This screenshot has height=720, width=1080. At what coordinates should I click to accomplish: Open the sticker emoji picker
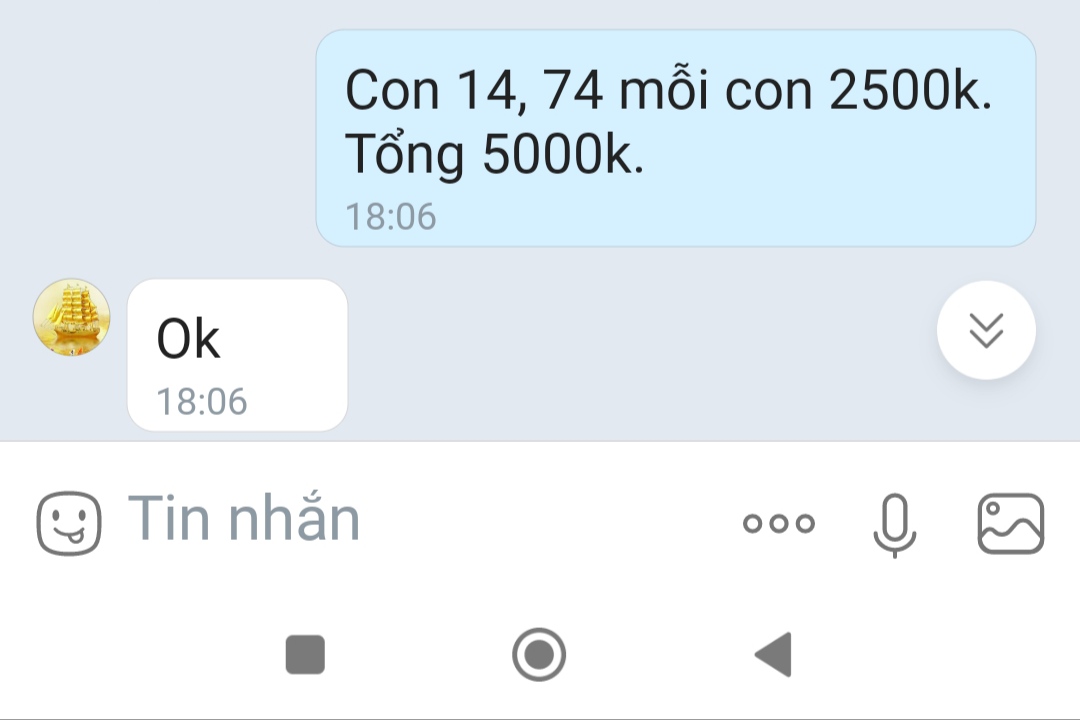pos(69,523)
